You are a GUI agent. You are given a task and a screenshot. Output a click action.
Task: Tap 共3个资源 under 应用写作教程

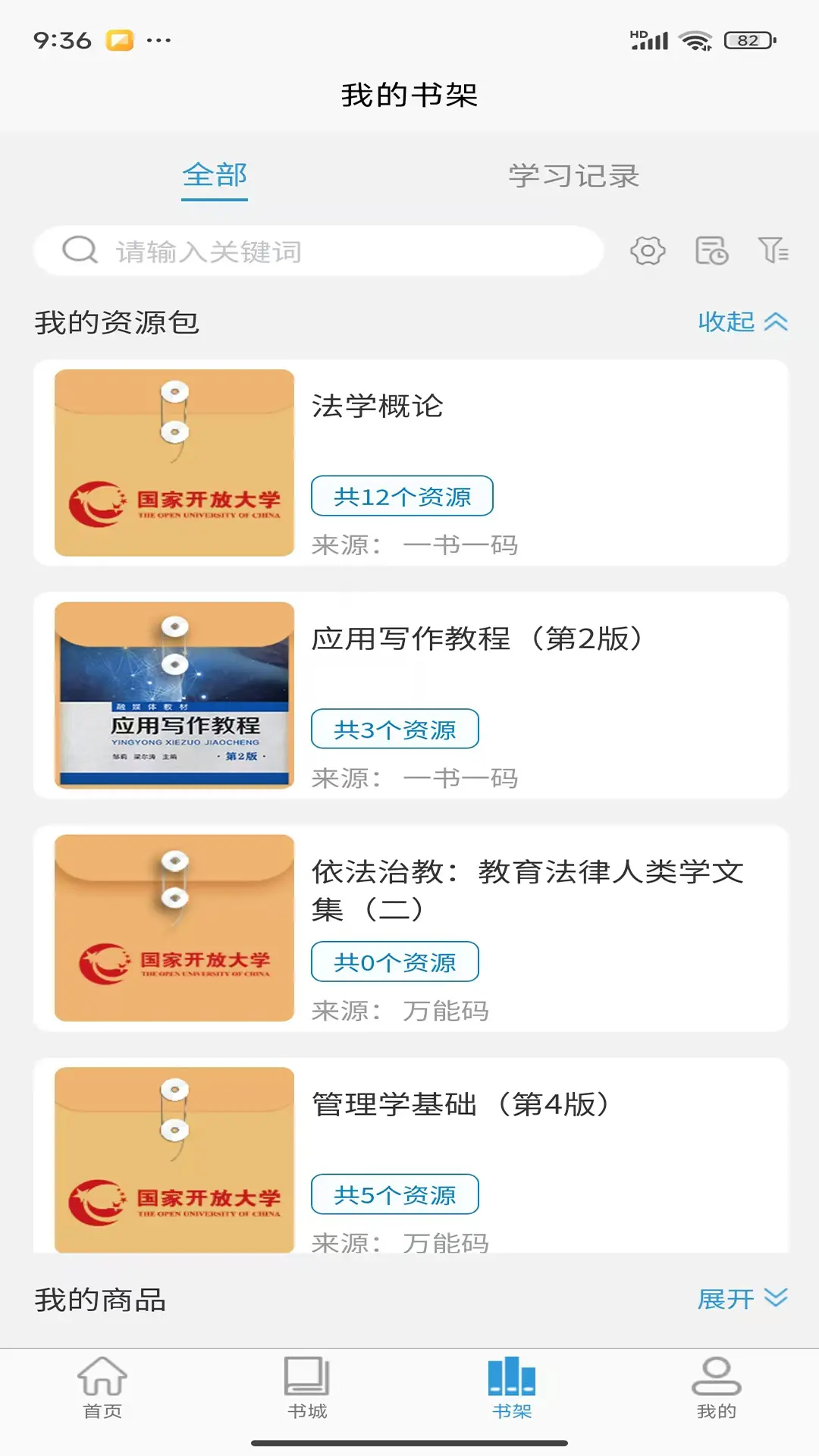tap(394, 729)
